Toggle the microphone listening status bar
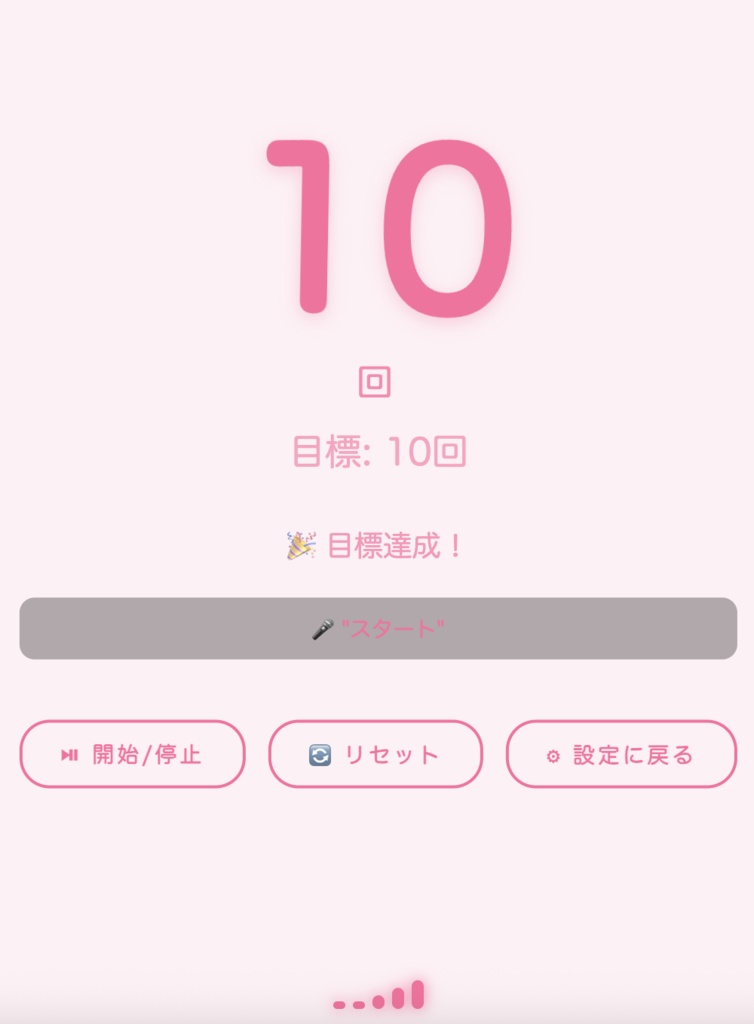Image resolution: width=754 pixels, height=1024 pixels. [x=377, y=629]
